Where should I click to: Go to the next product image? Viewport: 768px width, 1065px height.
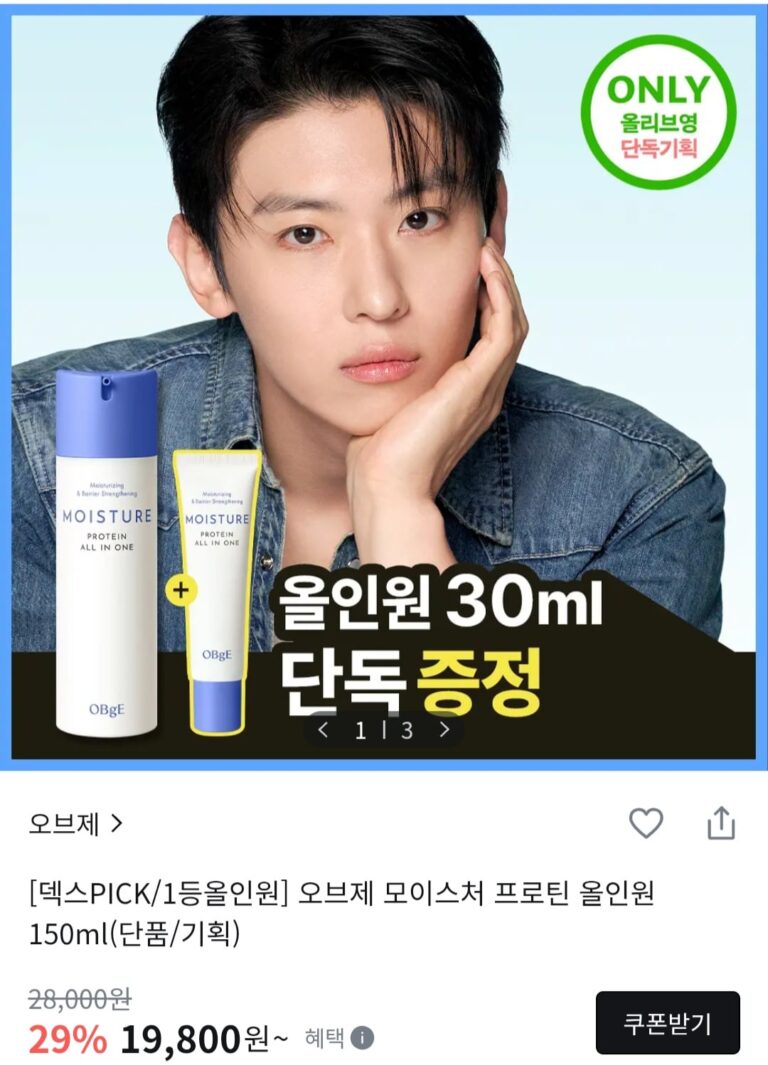(x=445, y=730)
